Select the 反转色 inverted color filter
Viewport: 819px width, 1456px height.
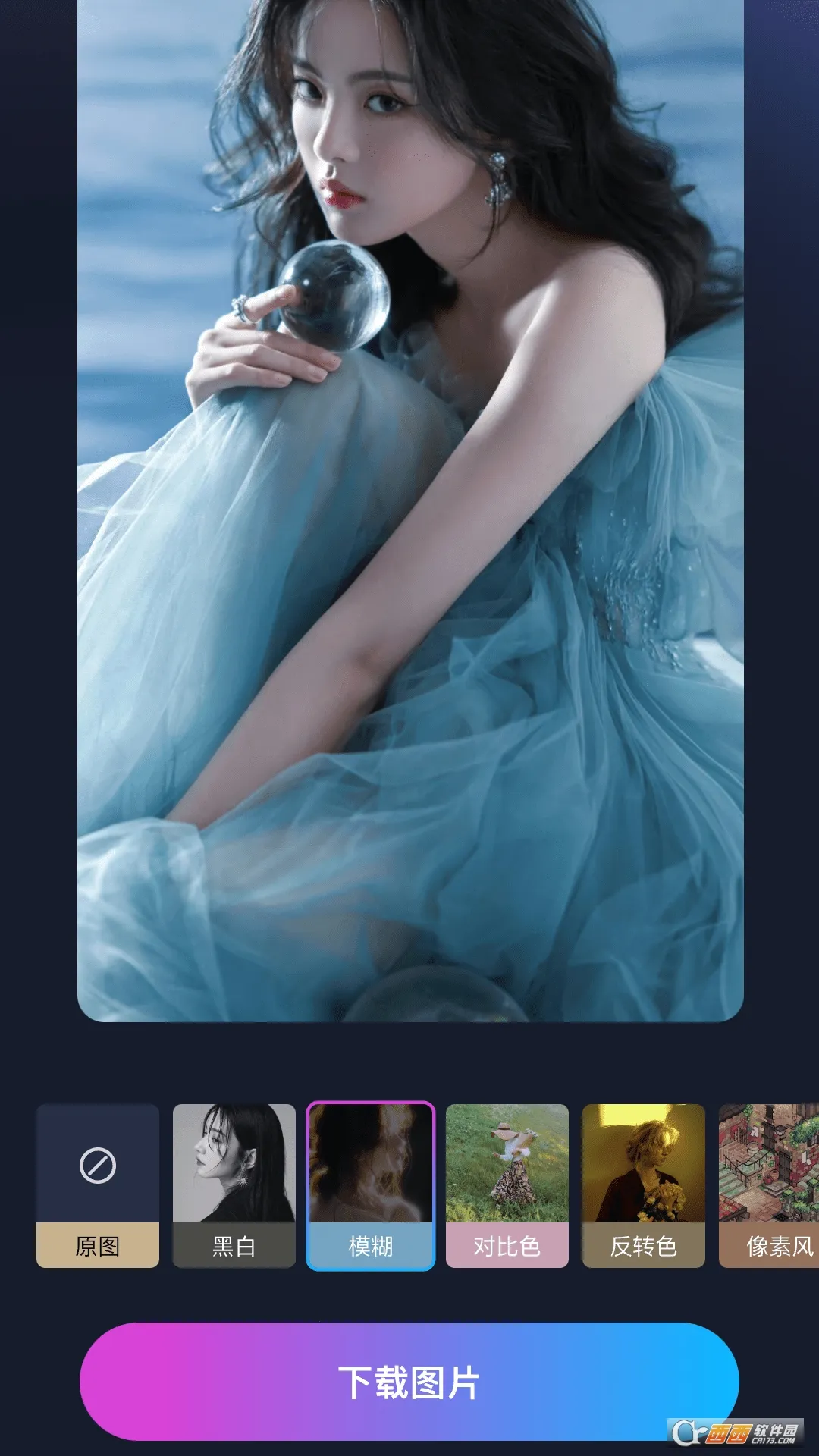643,1185
